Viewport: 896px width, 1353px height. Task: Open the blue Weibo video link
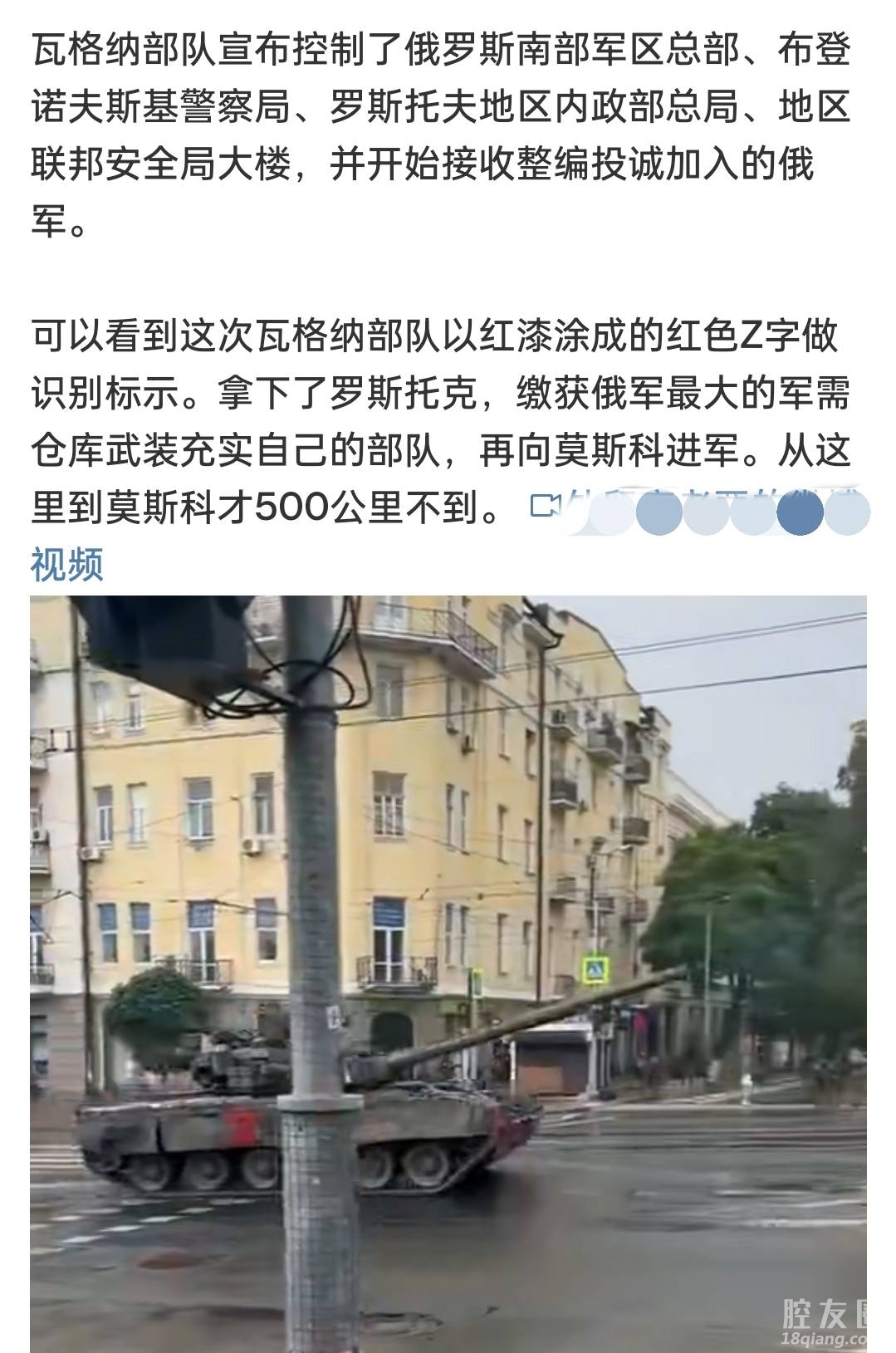[x=67, y=564]
